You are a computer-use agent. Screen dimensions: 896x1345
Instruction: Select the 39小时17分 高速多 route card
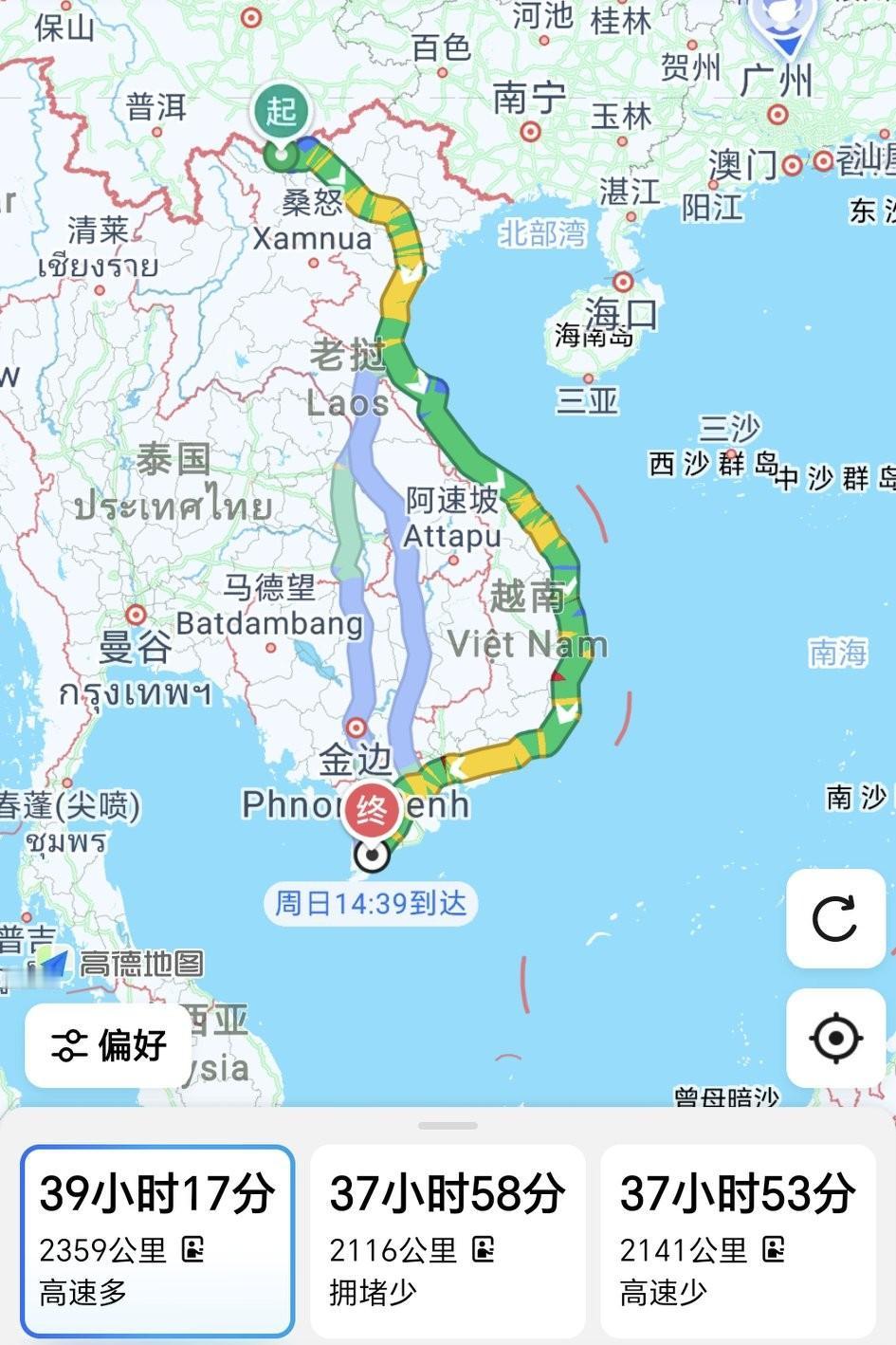click(156, 1244)
